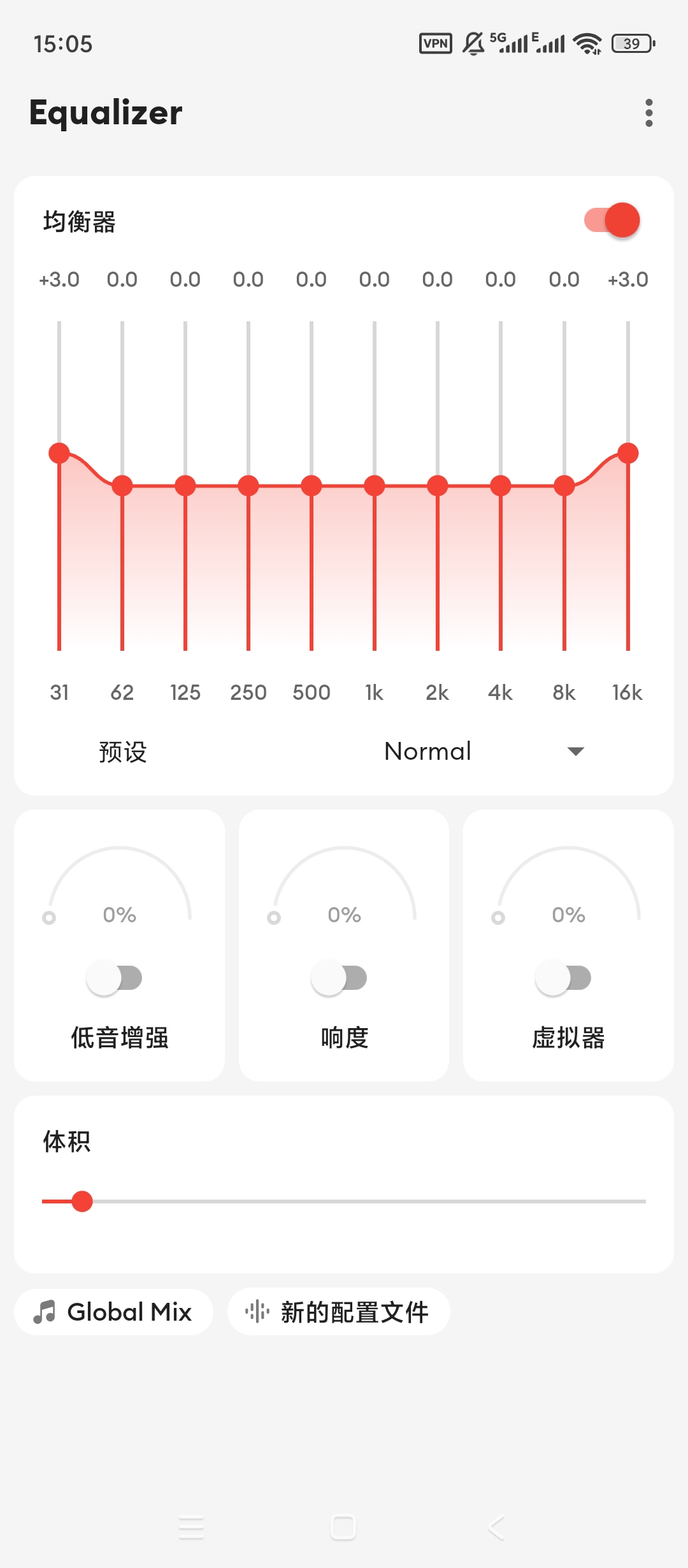Viewport: 688px width, 1568px height.
Task: Switch to the Global Mix profile
Action: tap(114, 1311)
